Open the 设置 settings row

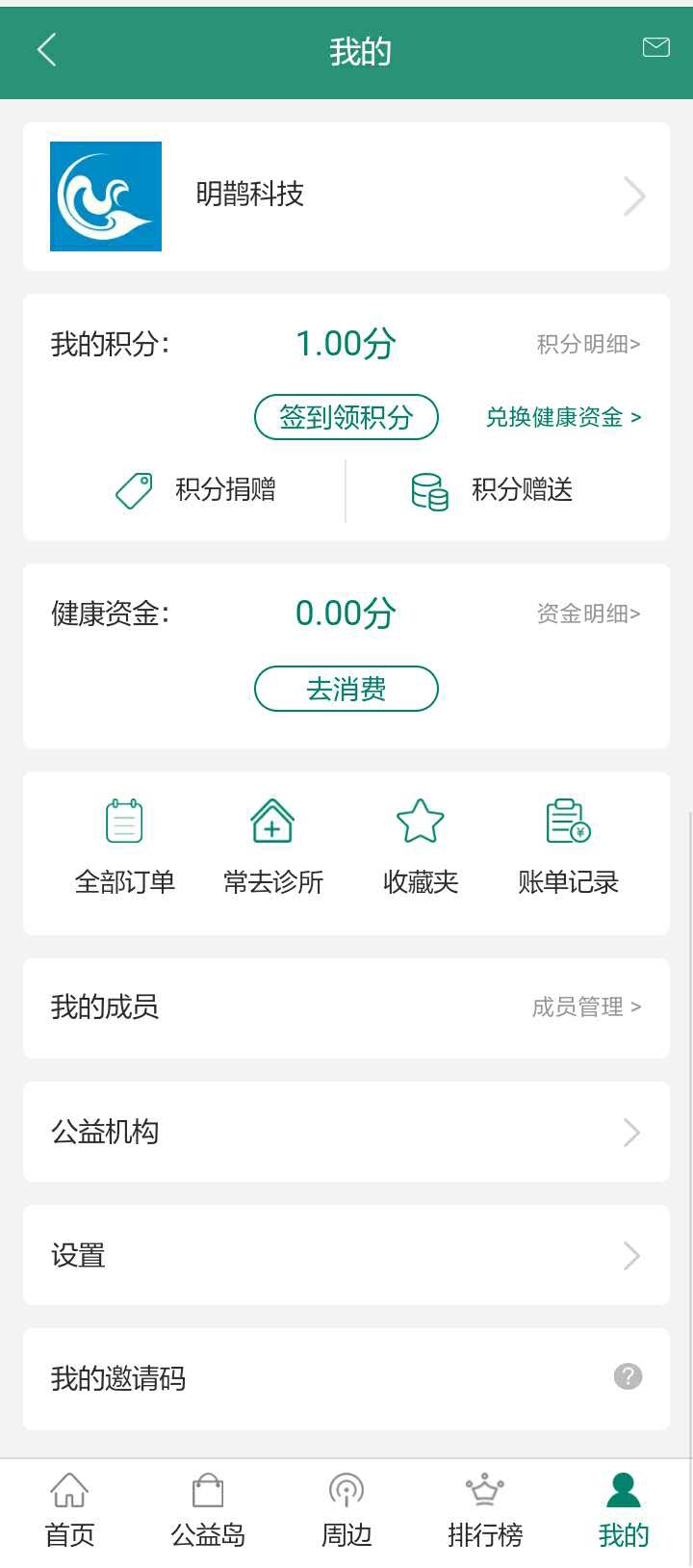click(346, 1255)
